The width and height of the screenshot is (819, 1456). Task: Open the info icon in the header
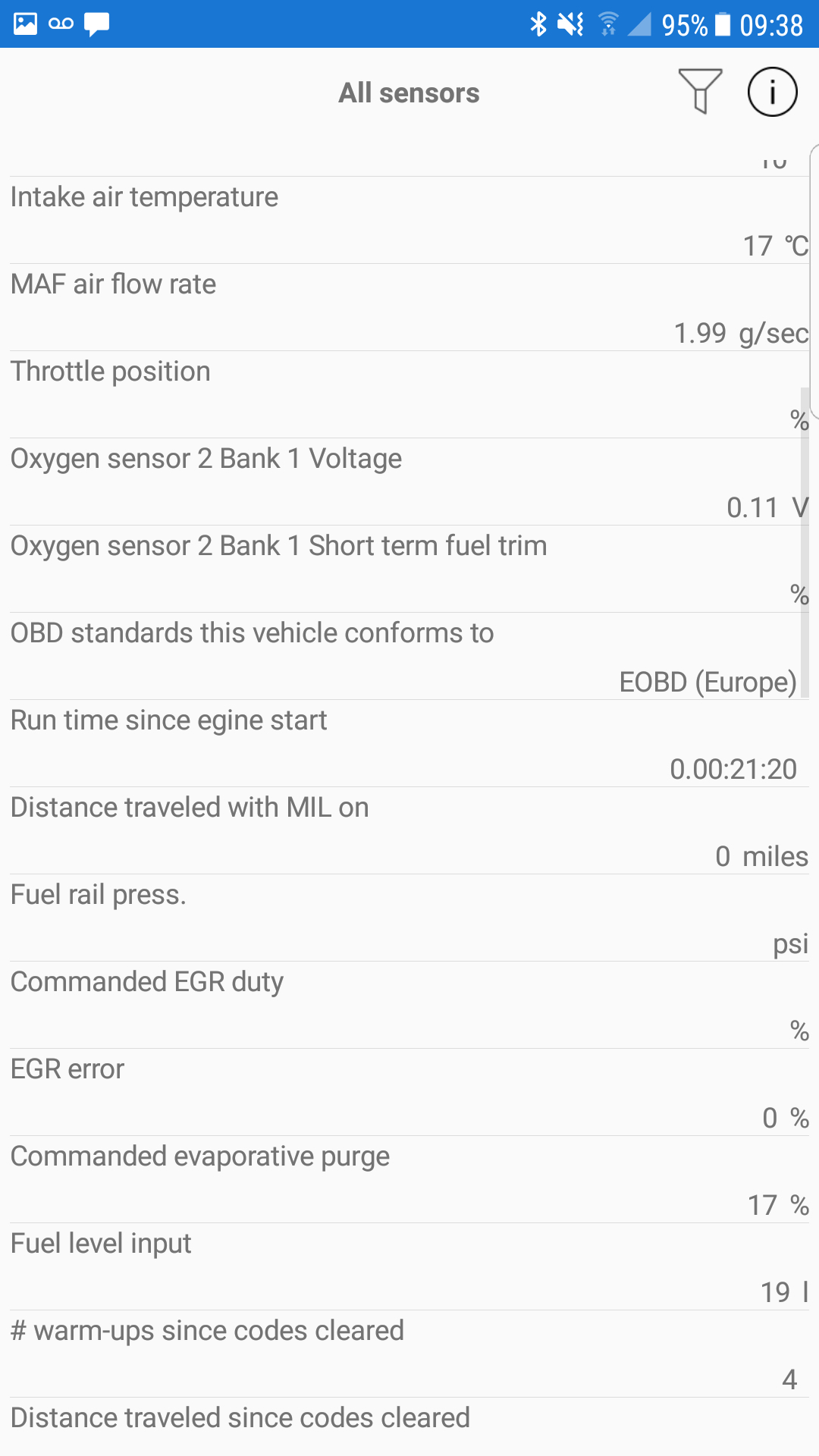coord(772,92)
